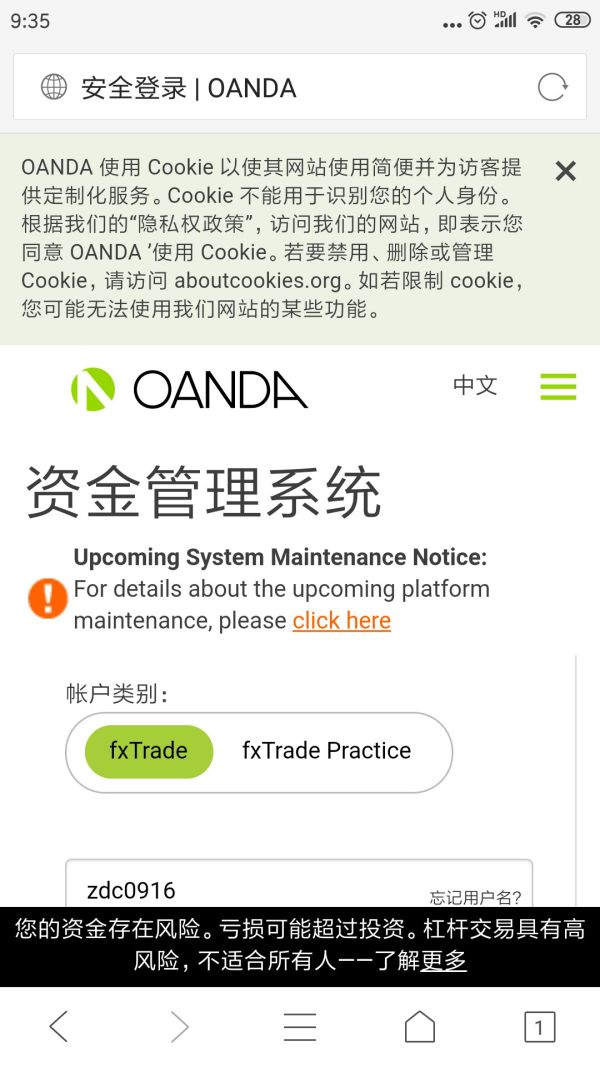Image resolution: width=600 pixels, height=1067 pixels.
Task: Follow the 'click here' maintenance link
Action: pyautogui.click(x=341, y=620)
